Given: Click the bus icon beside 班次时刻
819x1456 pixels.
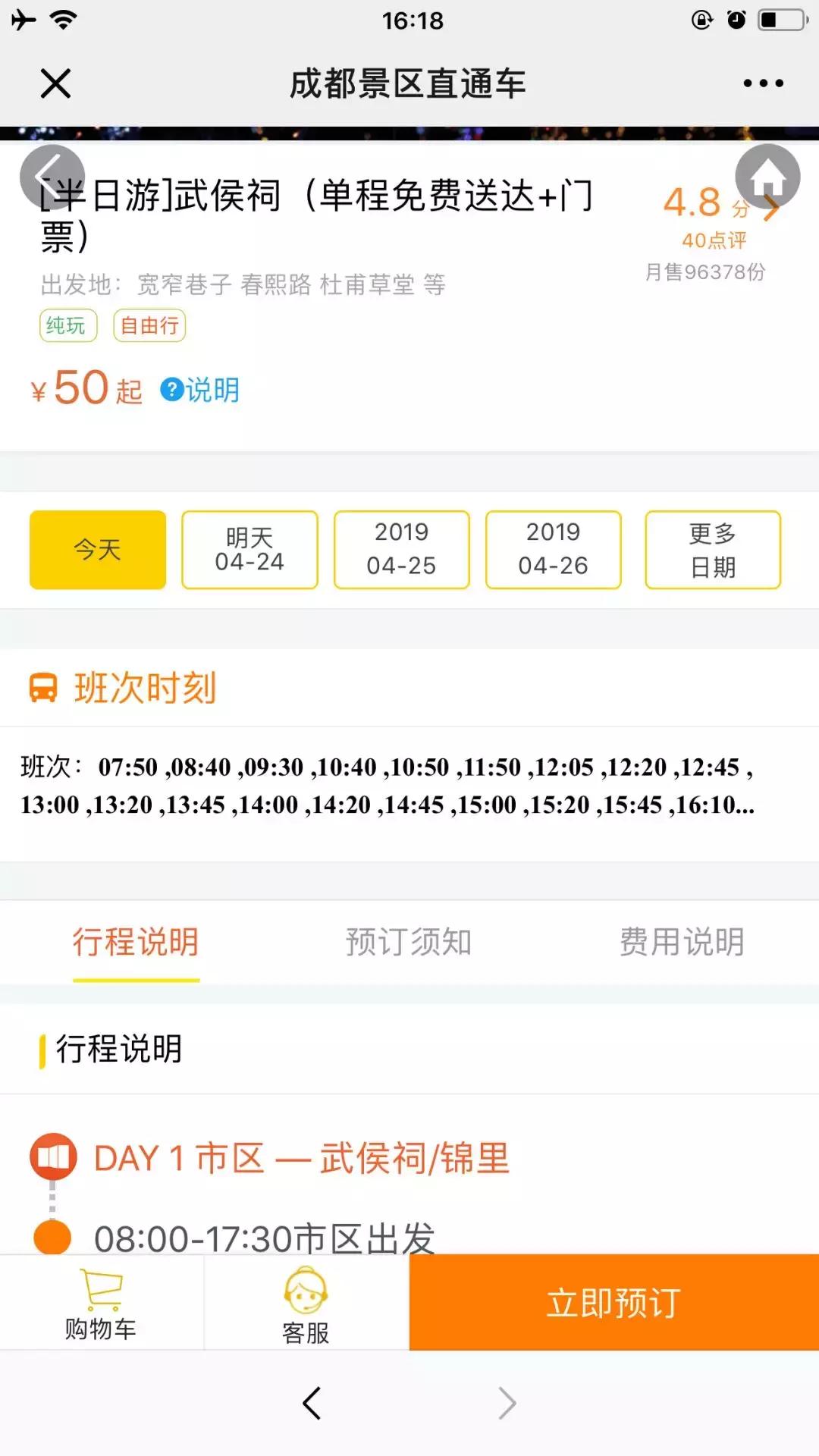Looking at the screenshot, I should click(x=43, y=689).
